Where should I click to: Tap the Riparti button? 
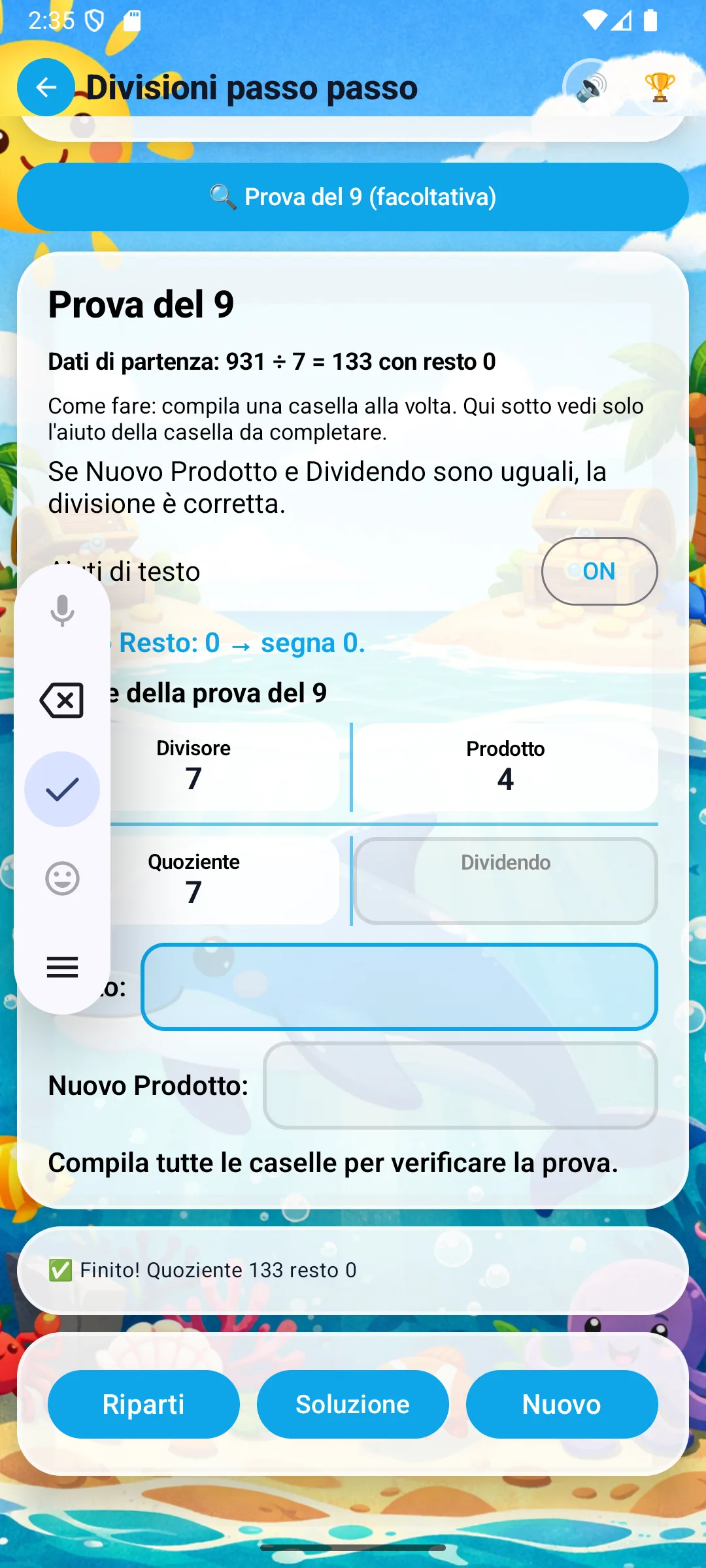point(143,1403)
